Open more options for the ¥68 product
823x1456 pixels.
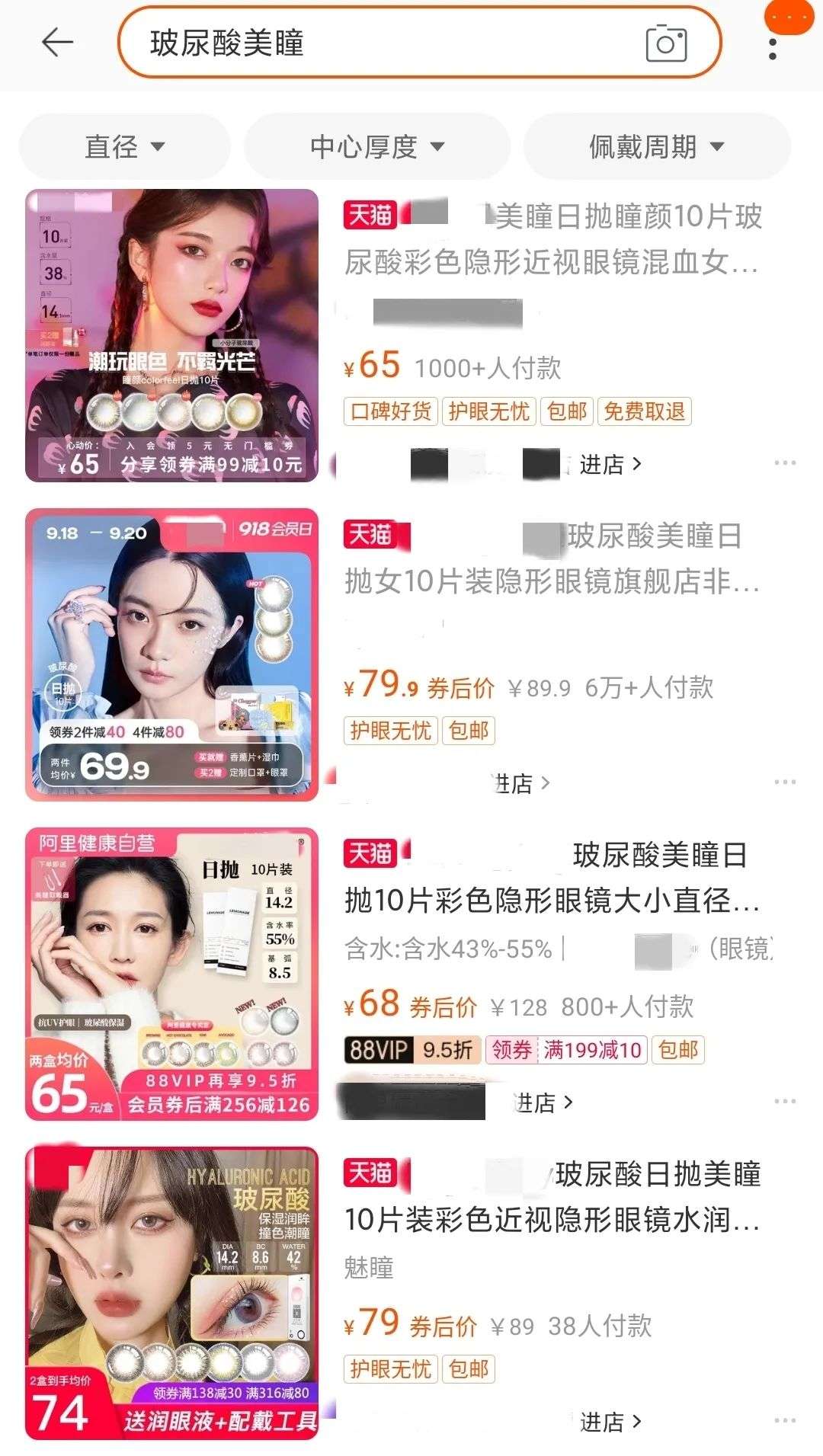[x=784, y=1102]
